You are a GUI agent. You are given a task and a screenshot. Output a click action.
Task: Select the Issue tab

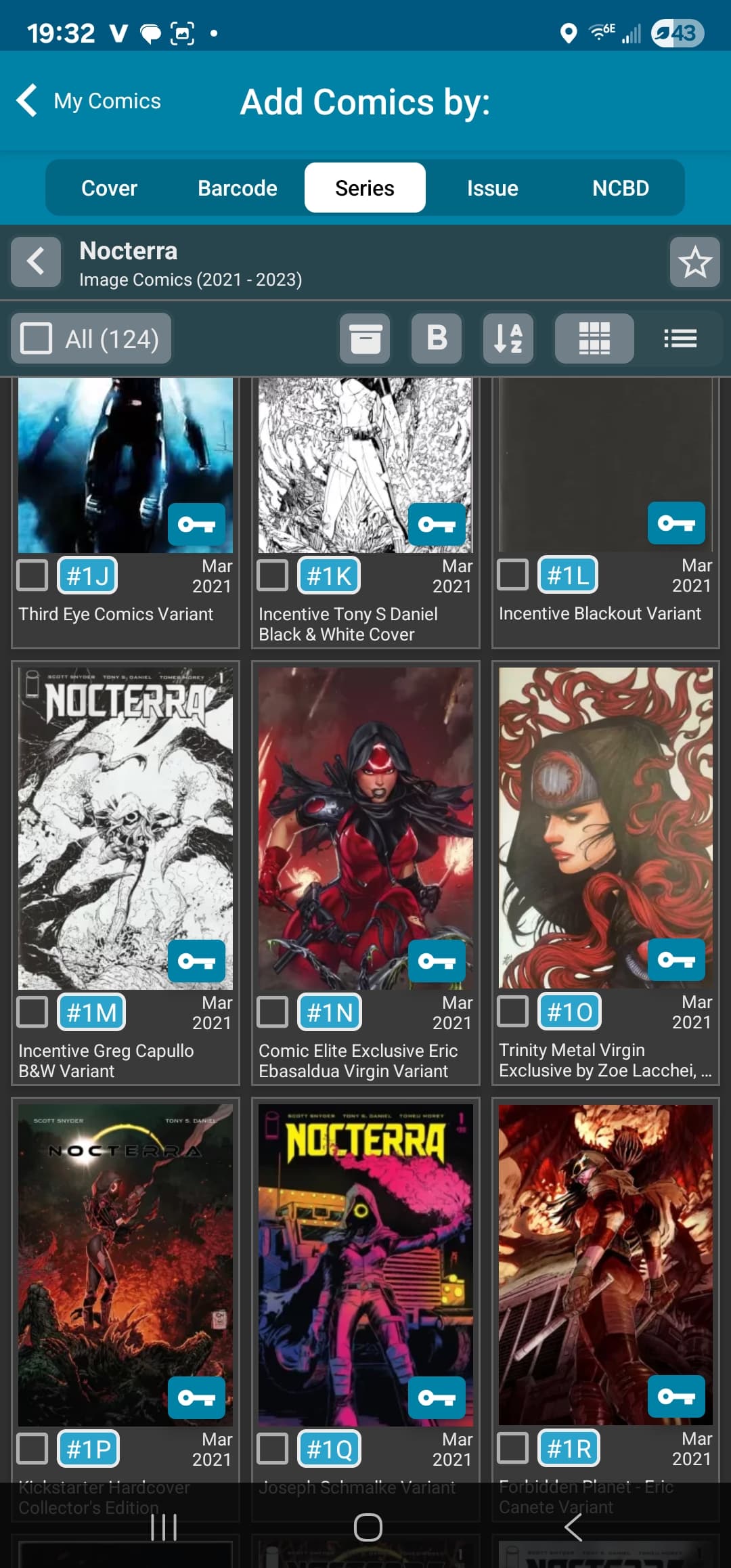point(492,188)
